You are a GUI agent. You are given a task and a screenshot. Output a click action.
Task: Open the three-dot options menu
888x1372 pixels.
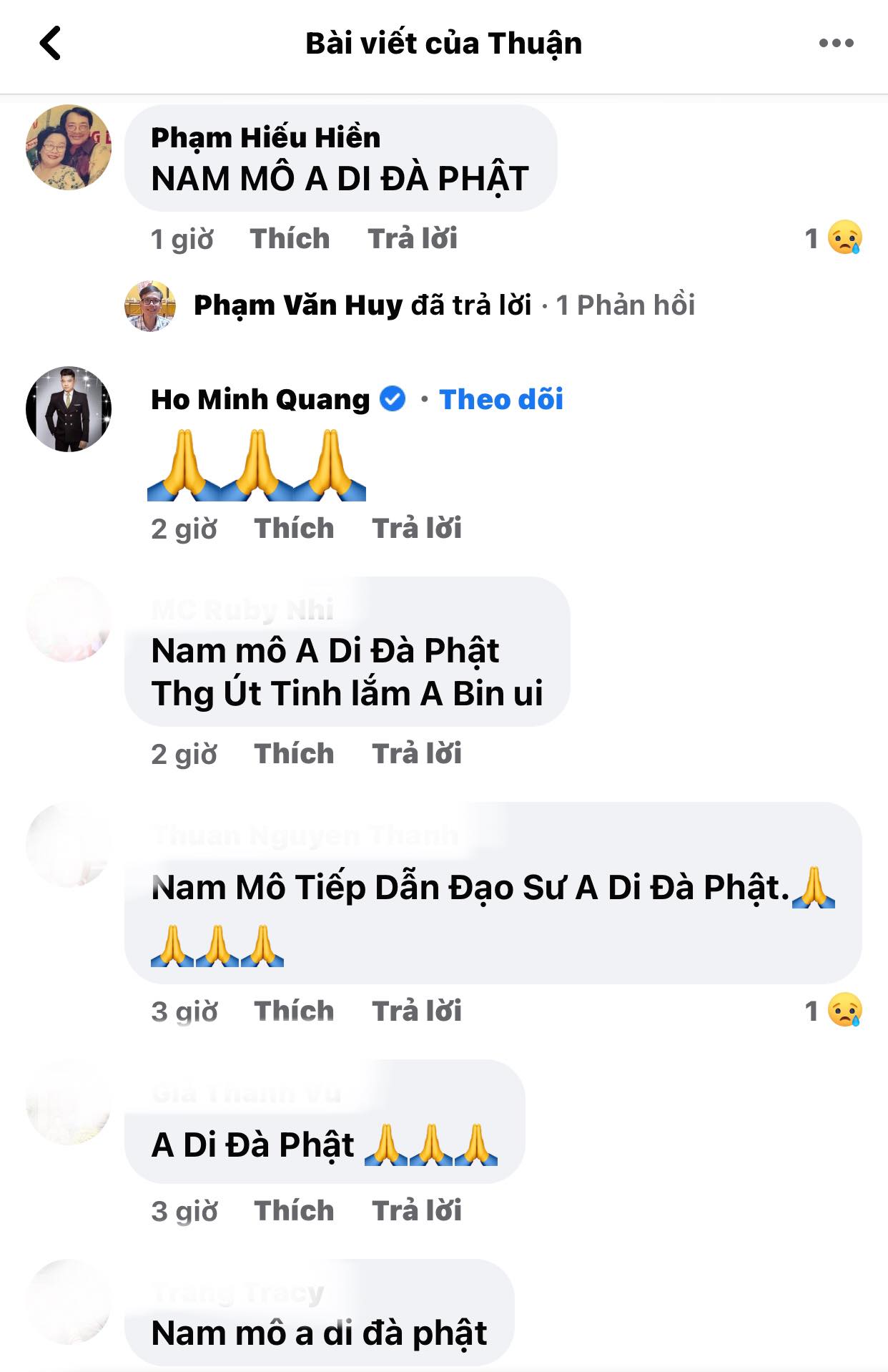pyautogui.click(x=835, y=43)
